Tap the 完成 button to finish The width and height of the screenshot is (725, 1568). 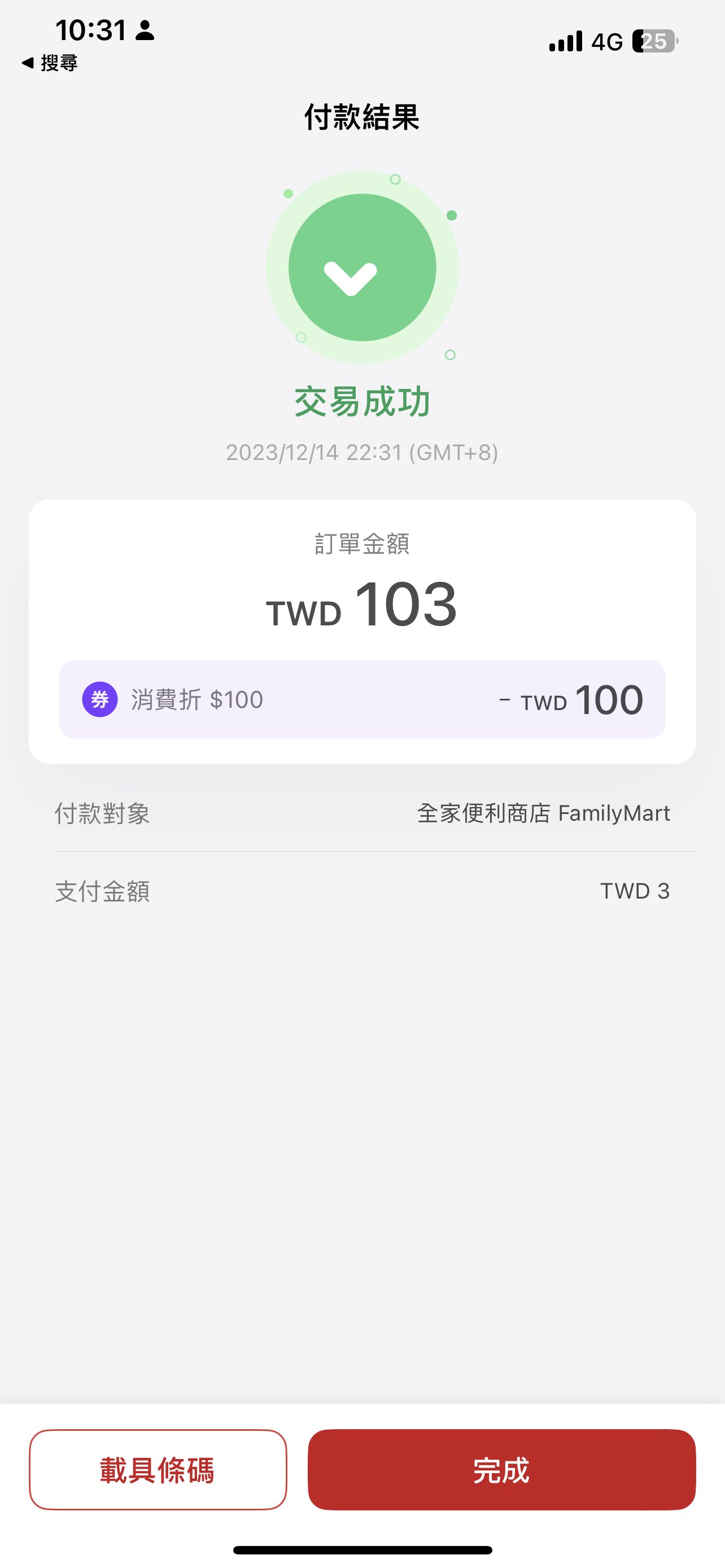pyautogui.click(x=501, y=1469)
